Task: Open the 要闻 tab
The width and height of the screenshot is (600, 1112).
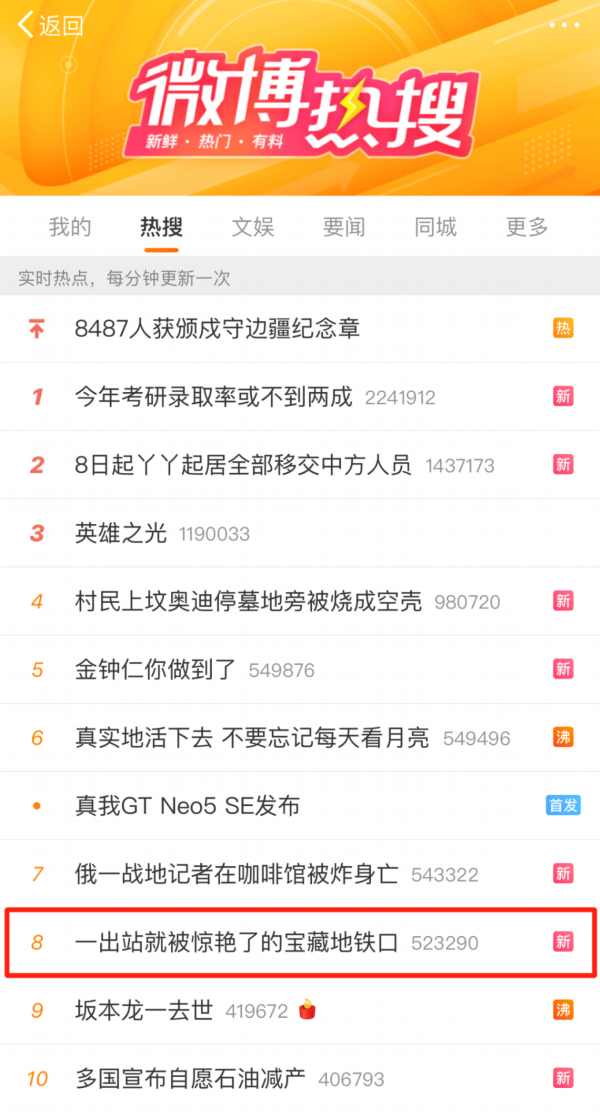Action: [344, 227]
